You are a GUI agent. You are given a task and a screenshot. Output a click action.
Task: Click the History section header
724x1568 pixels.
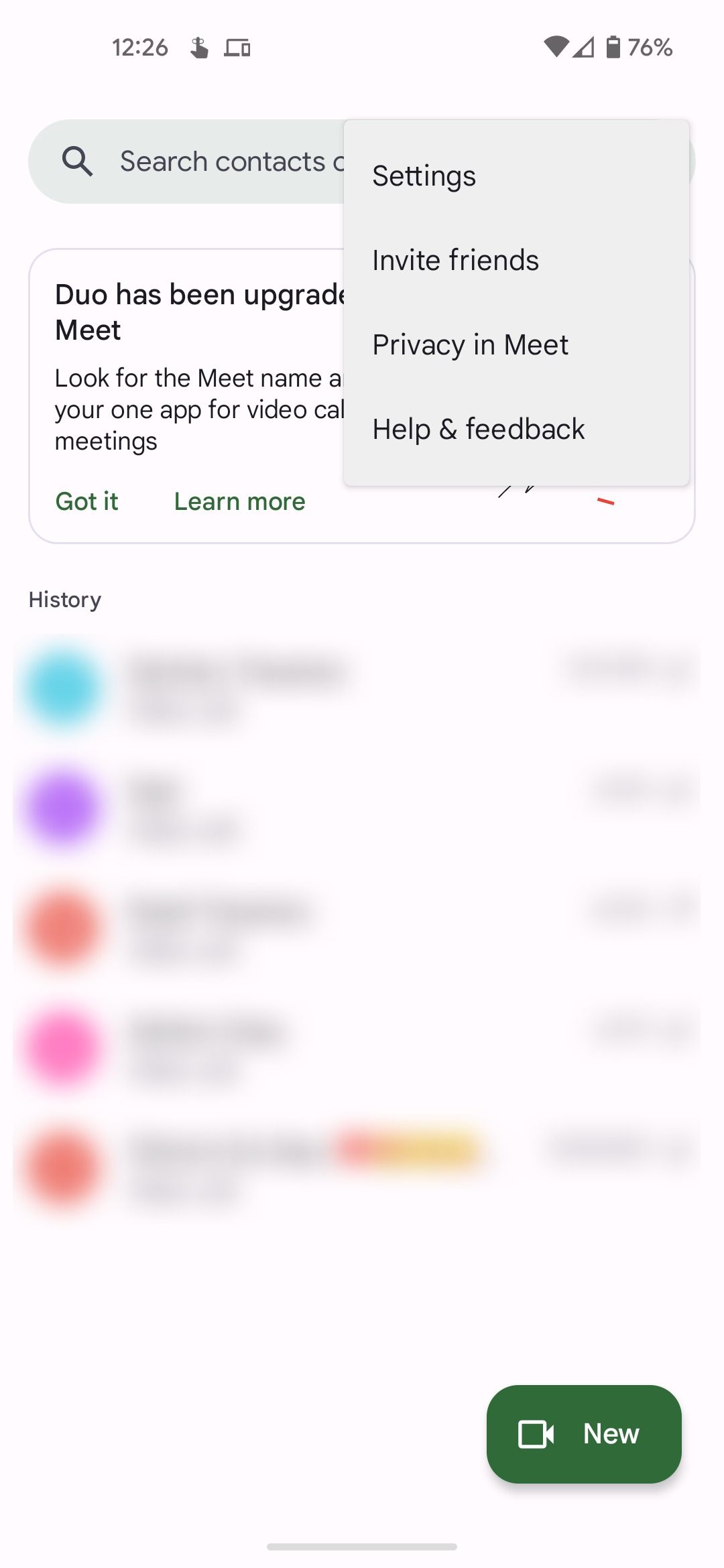pyautogui.click(x=64, y=599)
